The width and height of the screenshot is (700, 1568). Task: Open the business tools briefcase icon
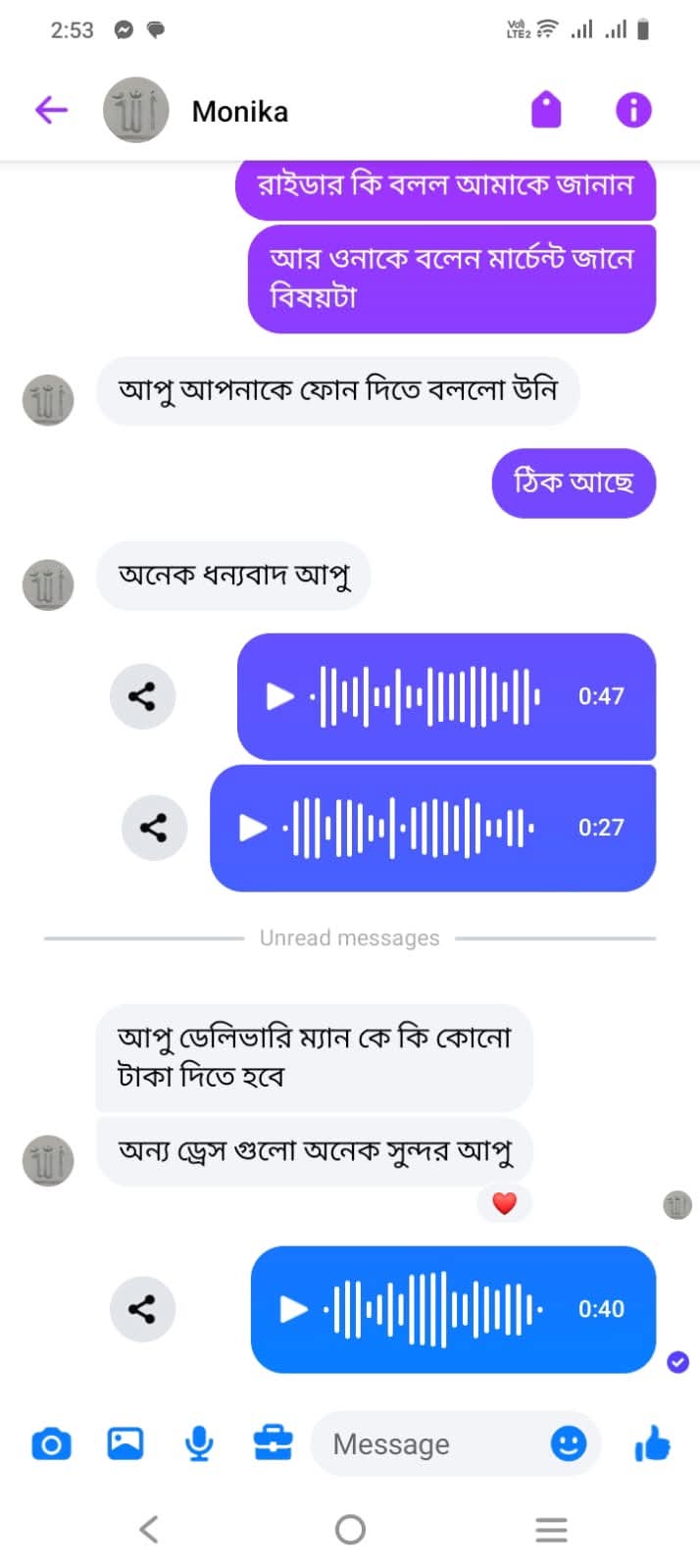click(273, 1443)
